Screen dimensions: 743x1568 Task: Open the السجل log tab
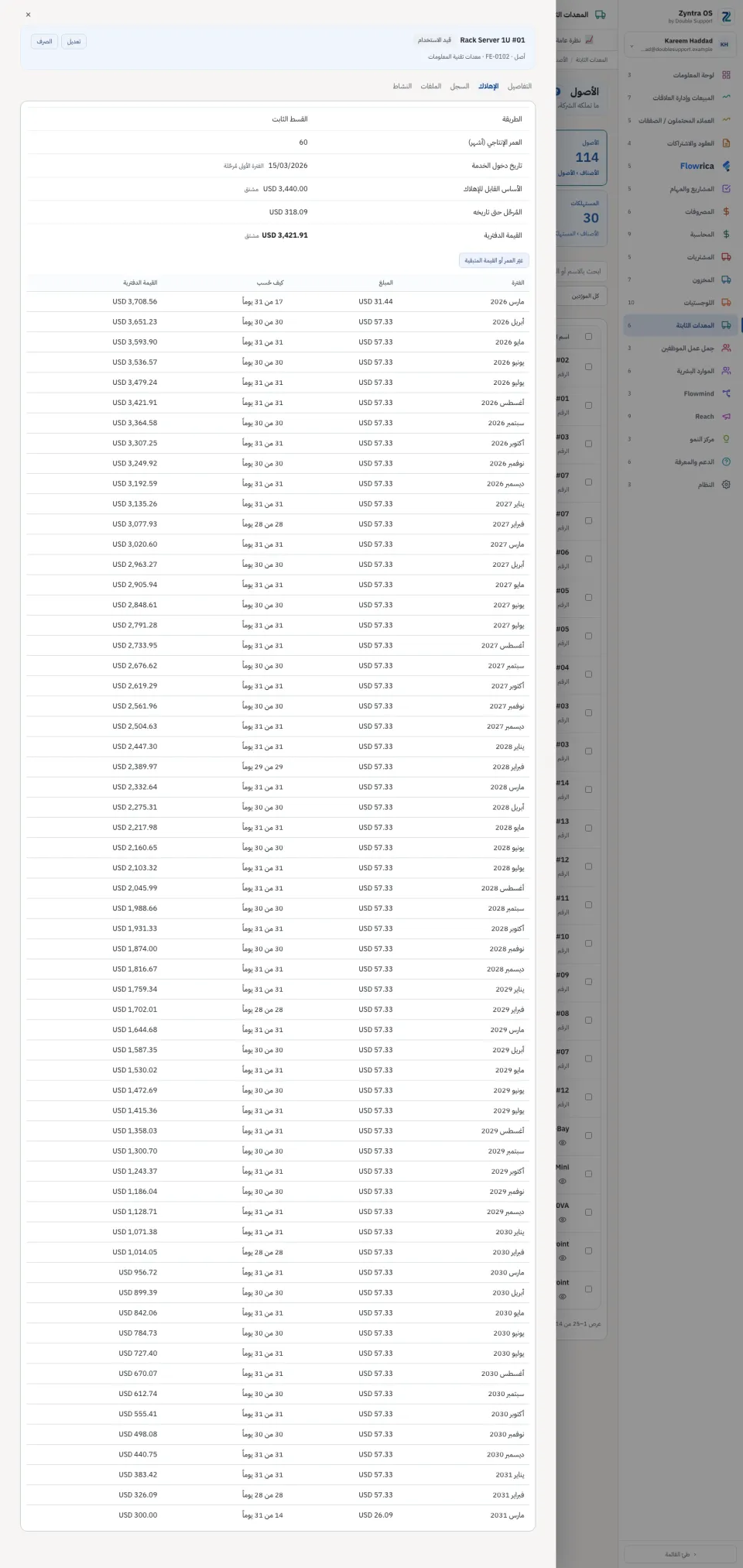click(460, 87)
